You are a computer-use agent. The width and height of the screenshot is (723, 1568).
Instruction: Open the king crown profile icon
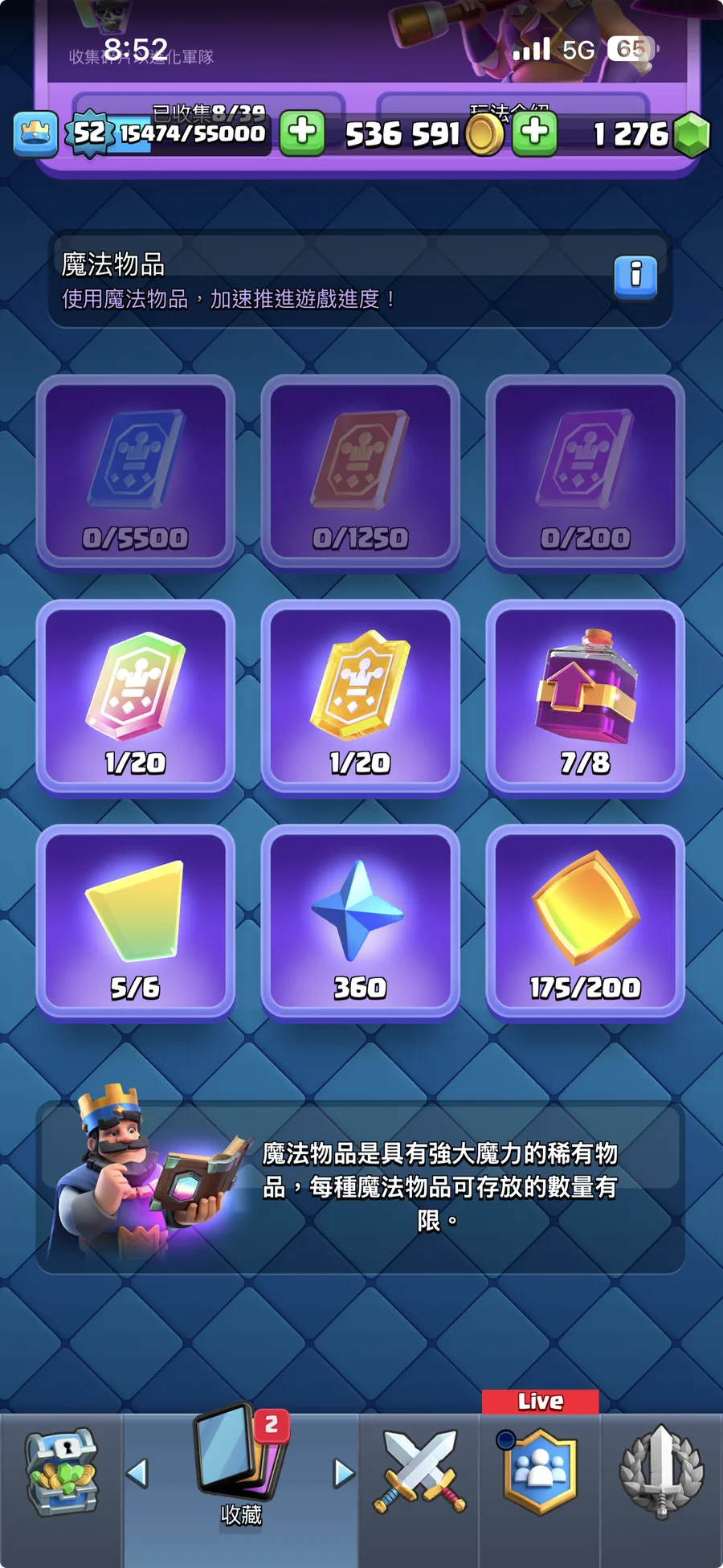pos(35,134)
